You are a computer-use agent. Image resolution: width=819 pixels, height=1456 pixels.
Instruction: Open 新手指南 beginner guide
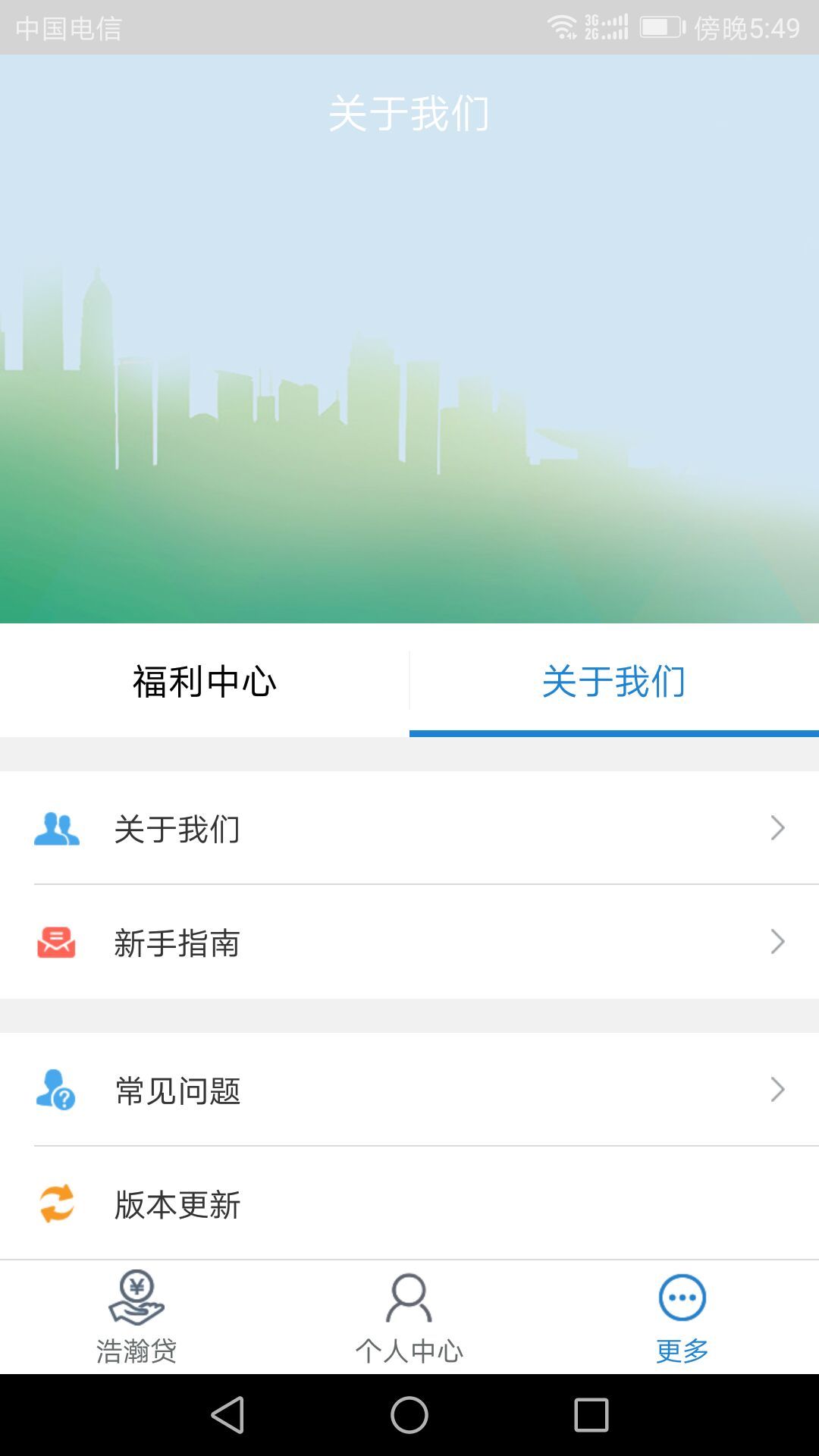pos(409,943)
